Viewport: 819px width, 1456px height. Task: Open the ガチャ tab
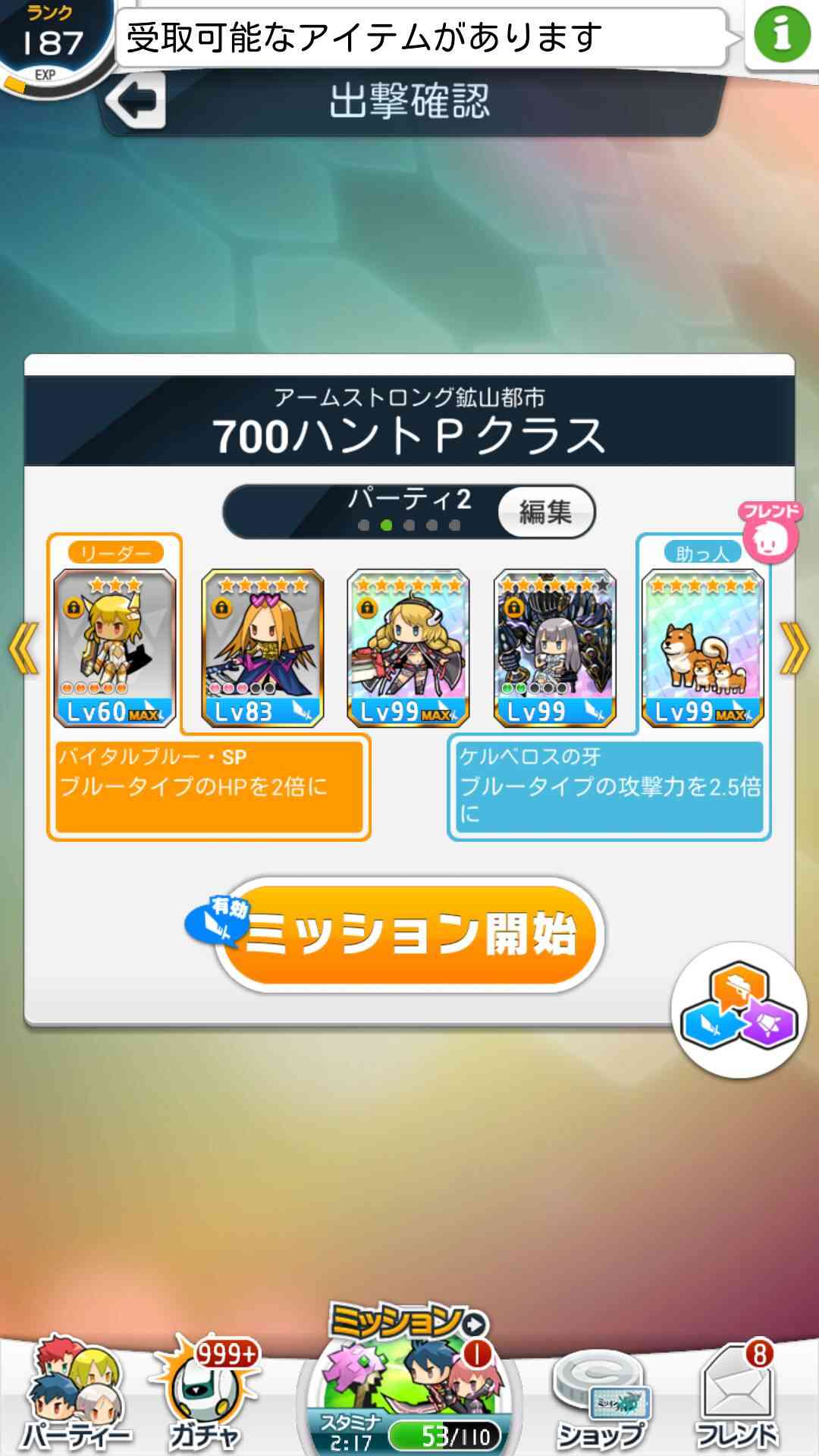point(205,1394)
